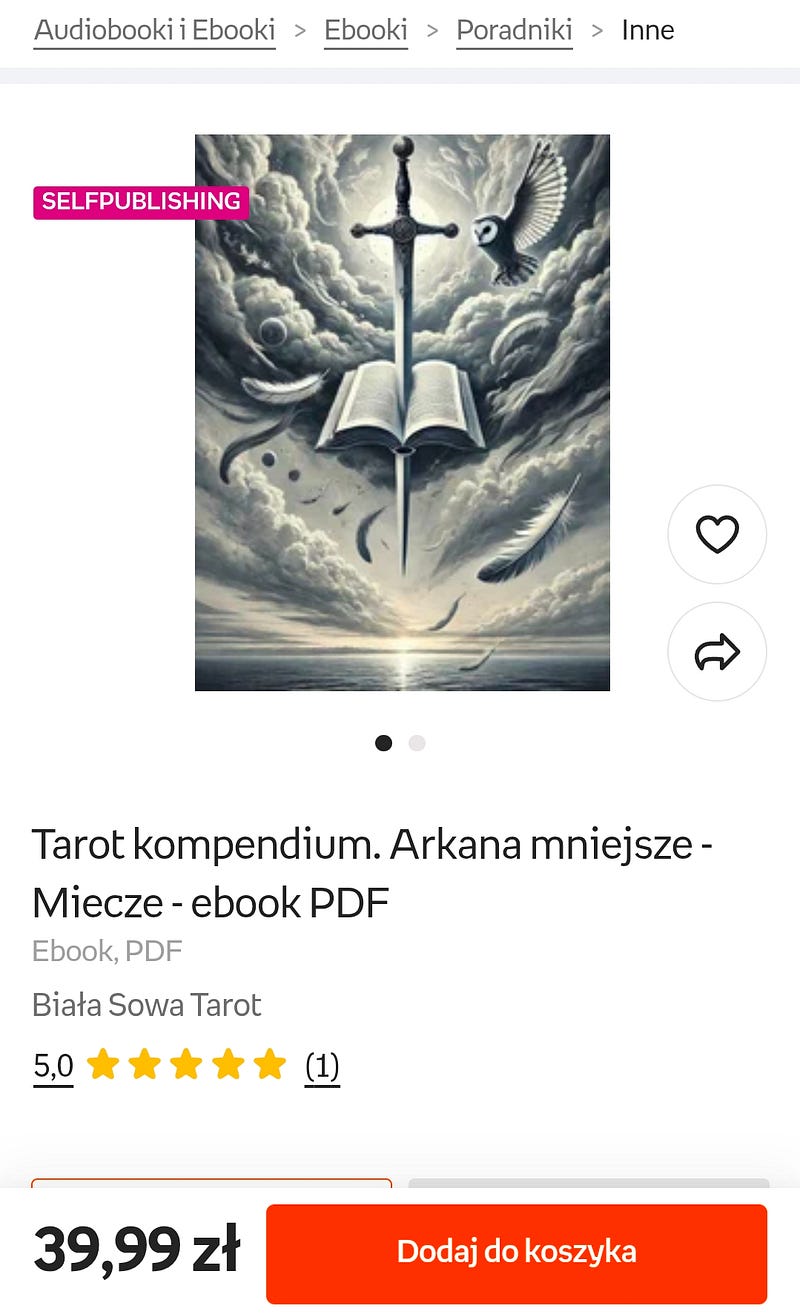Tap Dodaj do koszyka
The width and height of the screenshot is (800, 1315).
516,1252
